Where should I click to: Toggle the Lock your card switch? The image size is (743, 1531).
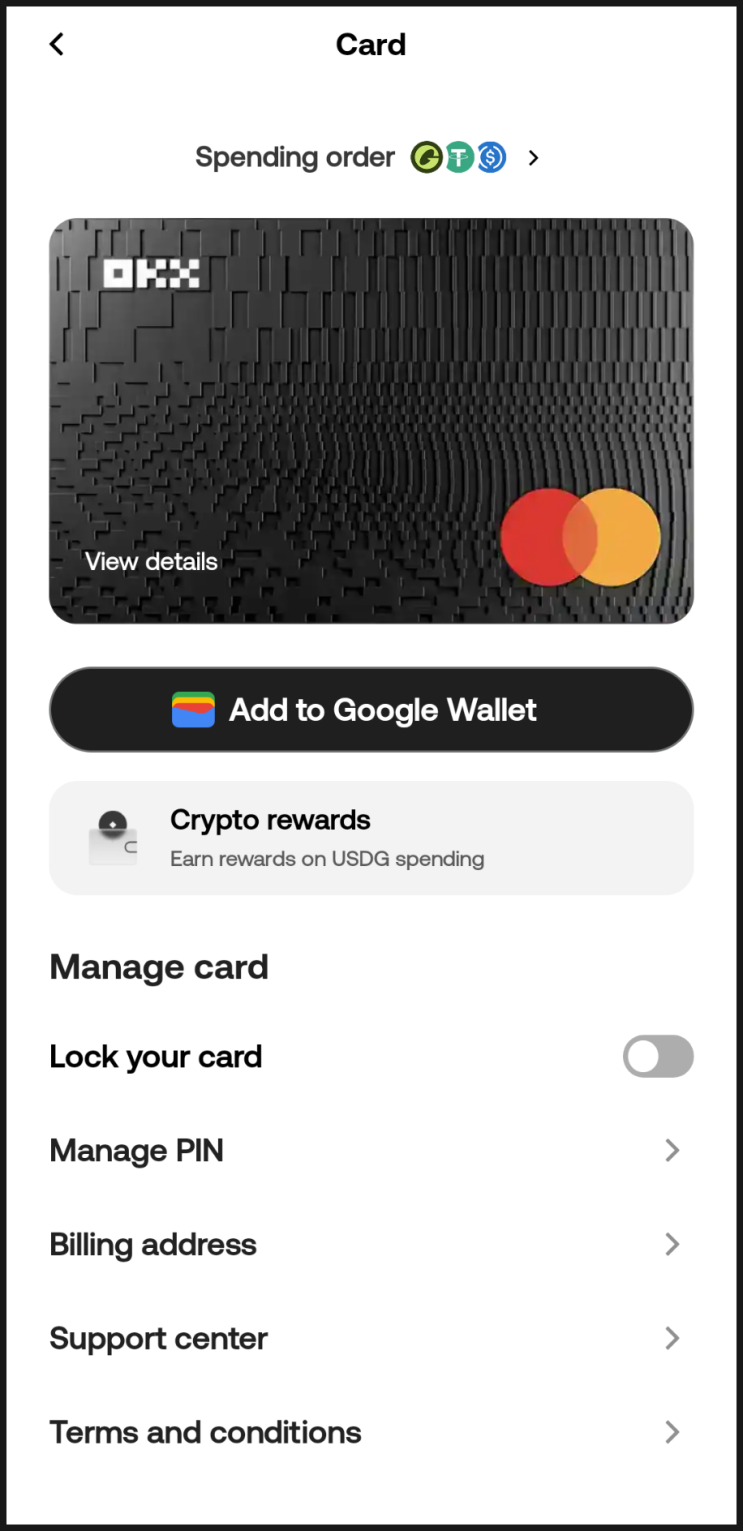658,1056
